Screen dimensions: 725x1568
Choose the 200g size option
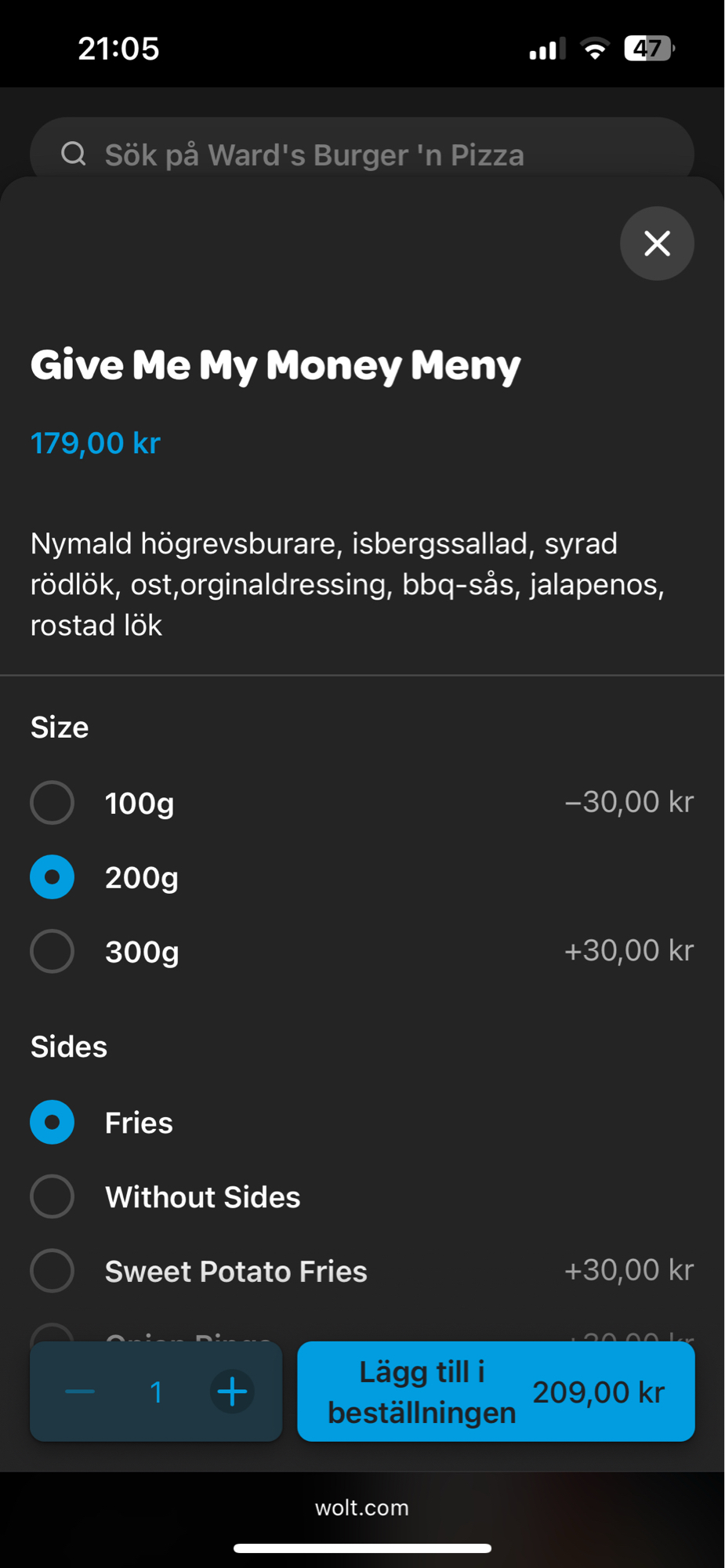[x=53, y=877]
